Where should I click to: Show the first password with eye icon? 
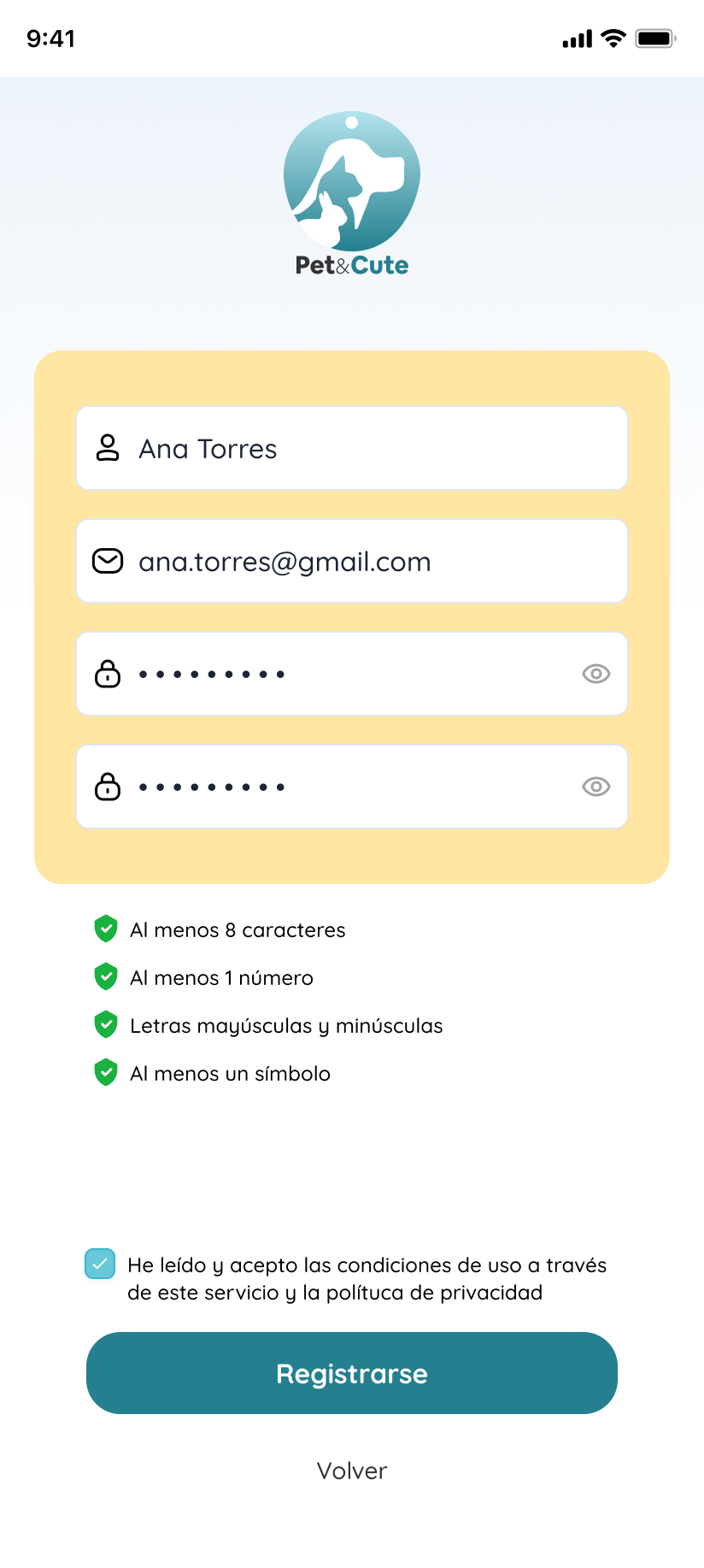click(596, 674)
